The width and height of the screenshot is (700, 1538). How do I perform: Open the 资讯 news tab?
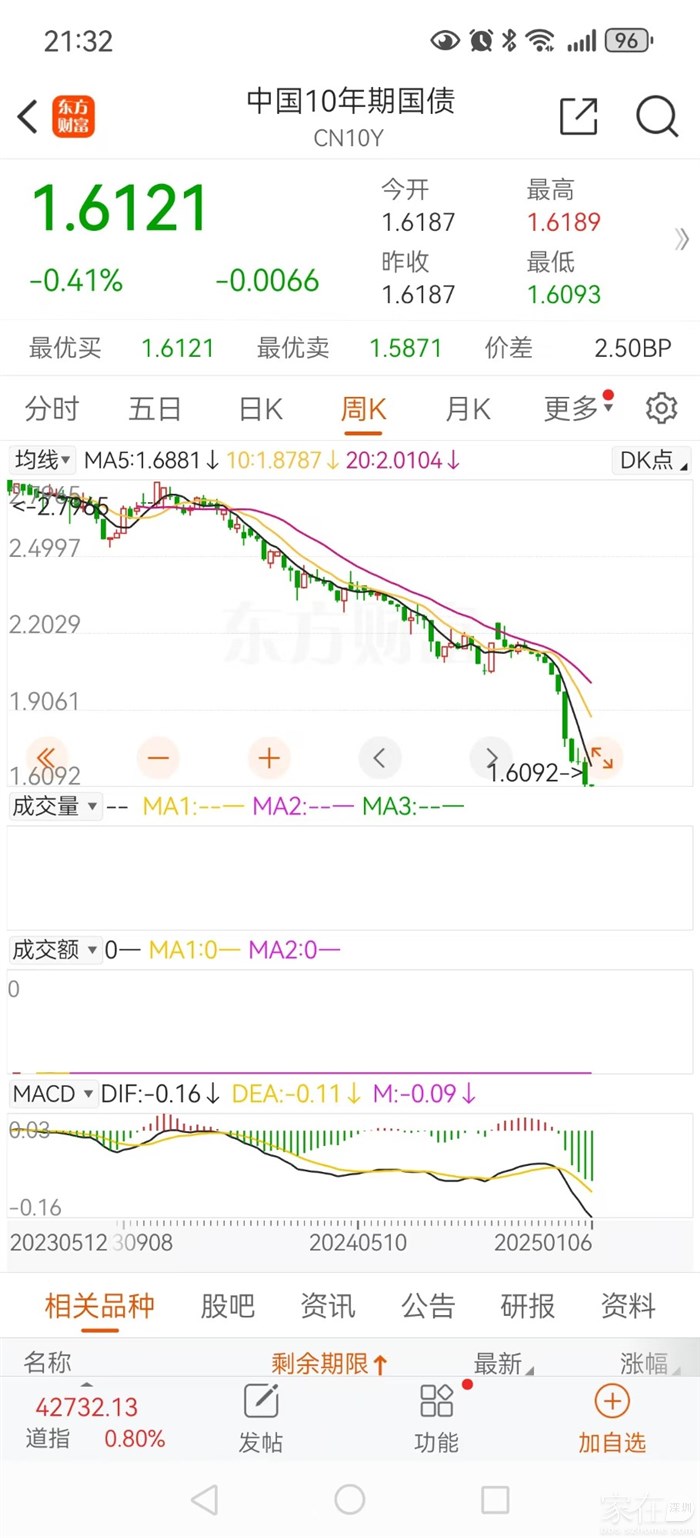[327, 1305]
